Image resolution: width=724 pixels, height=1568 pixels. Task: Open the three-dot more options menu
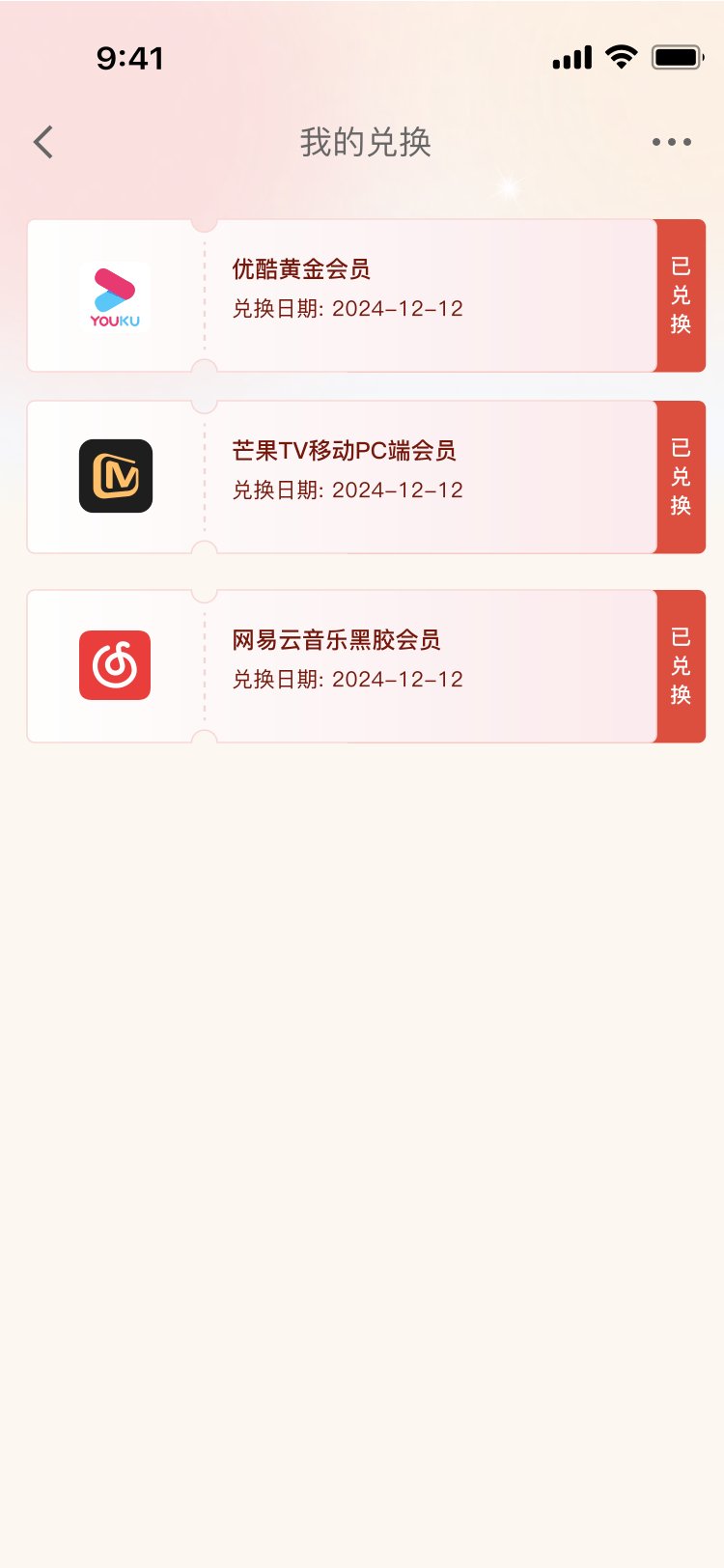point(672,142)
